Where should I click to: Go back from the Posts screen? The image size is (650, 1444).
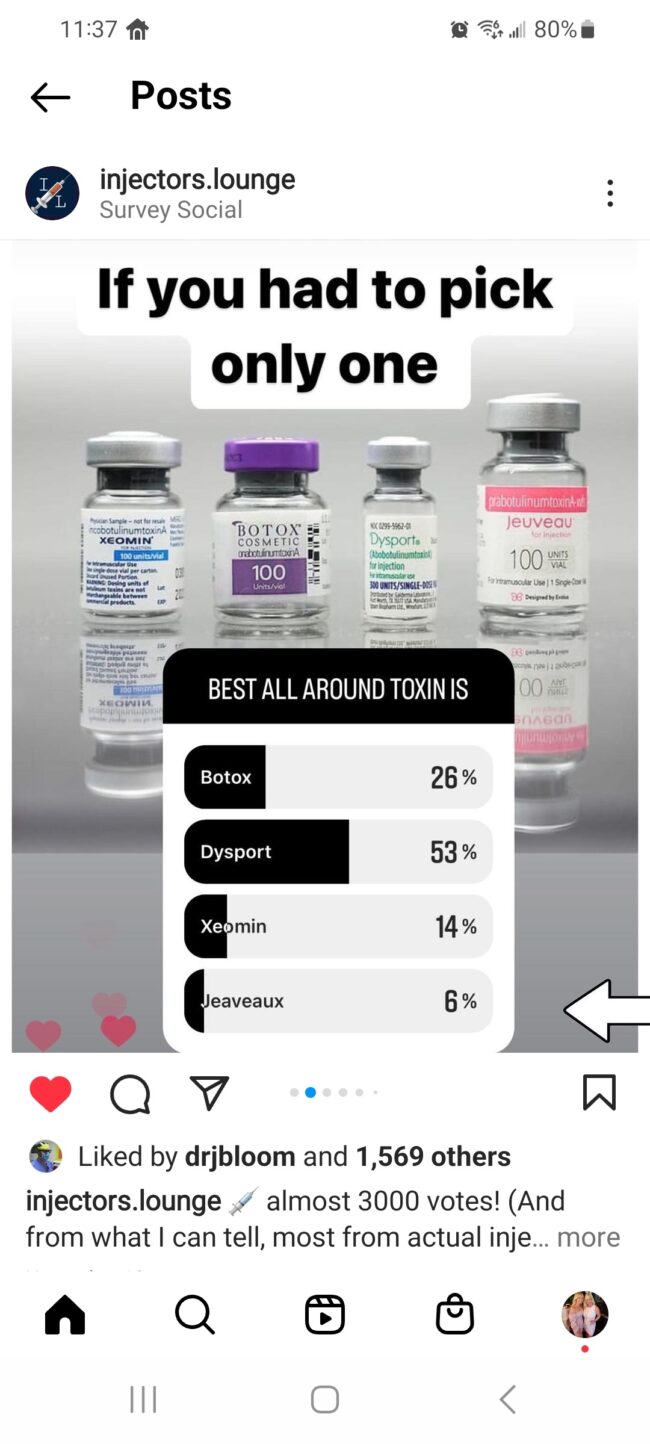[x=50, y=97]
